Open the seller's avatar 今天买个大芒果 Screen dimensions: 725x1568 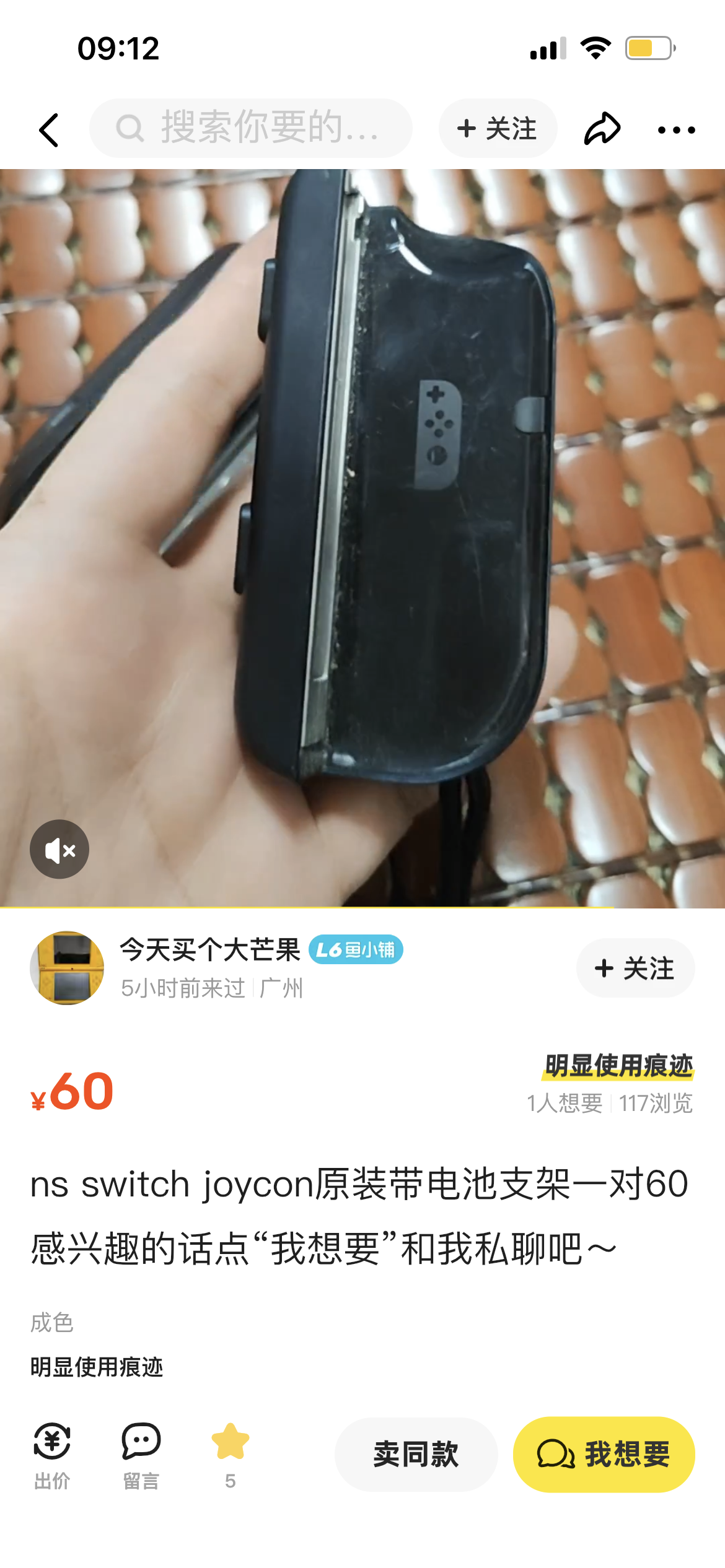[67, 968]
